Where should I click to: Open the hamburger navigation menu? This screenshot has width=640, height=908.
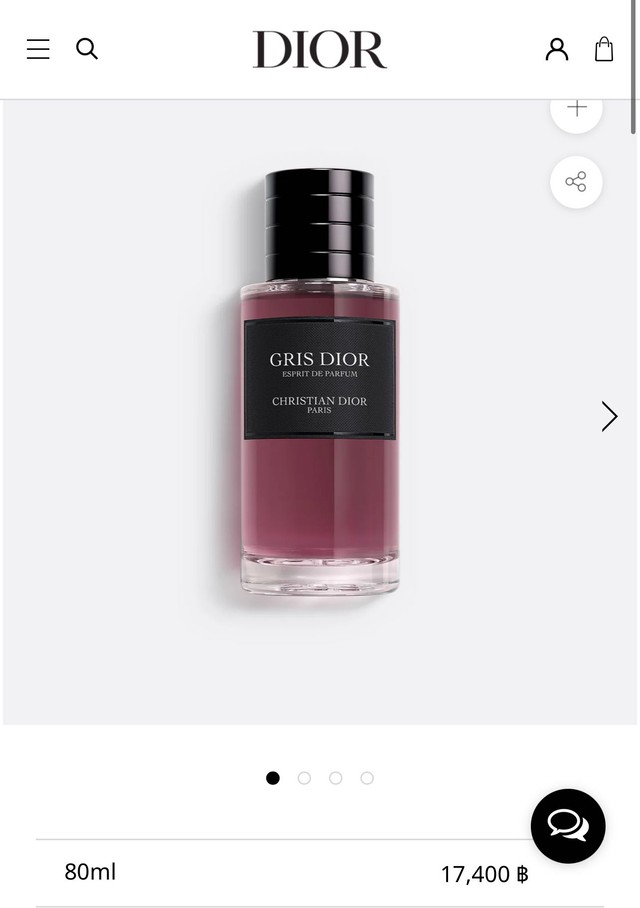[x=38, y=49]
